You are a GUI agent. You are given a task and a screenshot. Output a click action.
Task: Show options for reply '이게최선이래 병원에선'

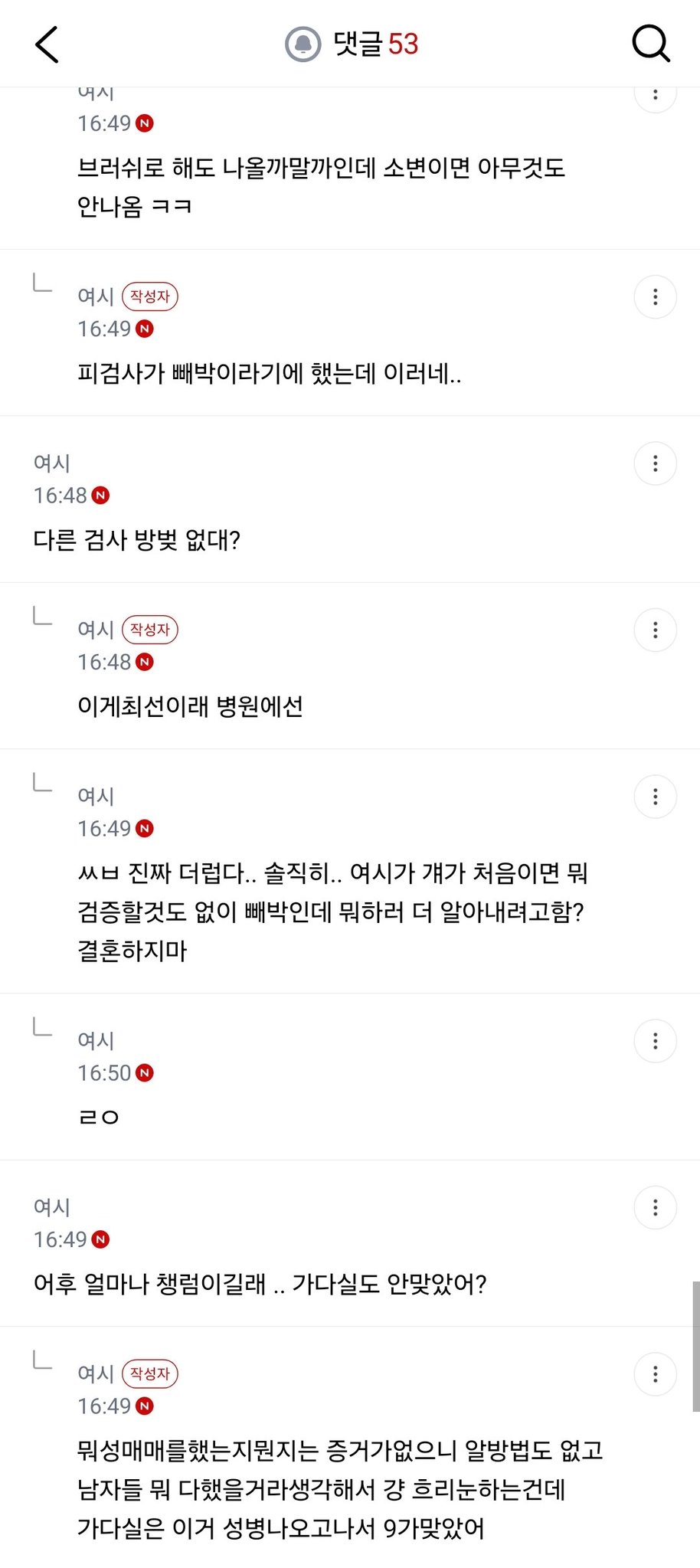(x=655, y=630)
